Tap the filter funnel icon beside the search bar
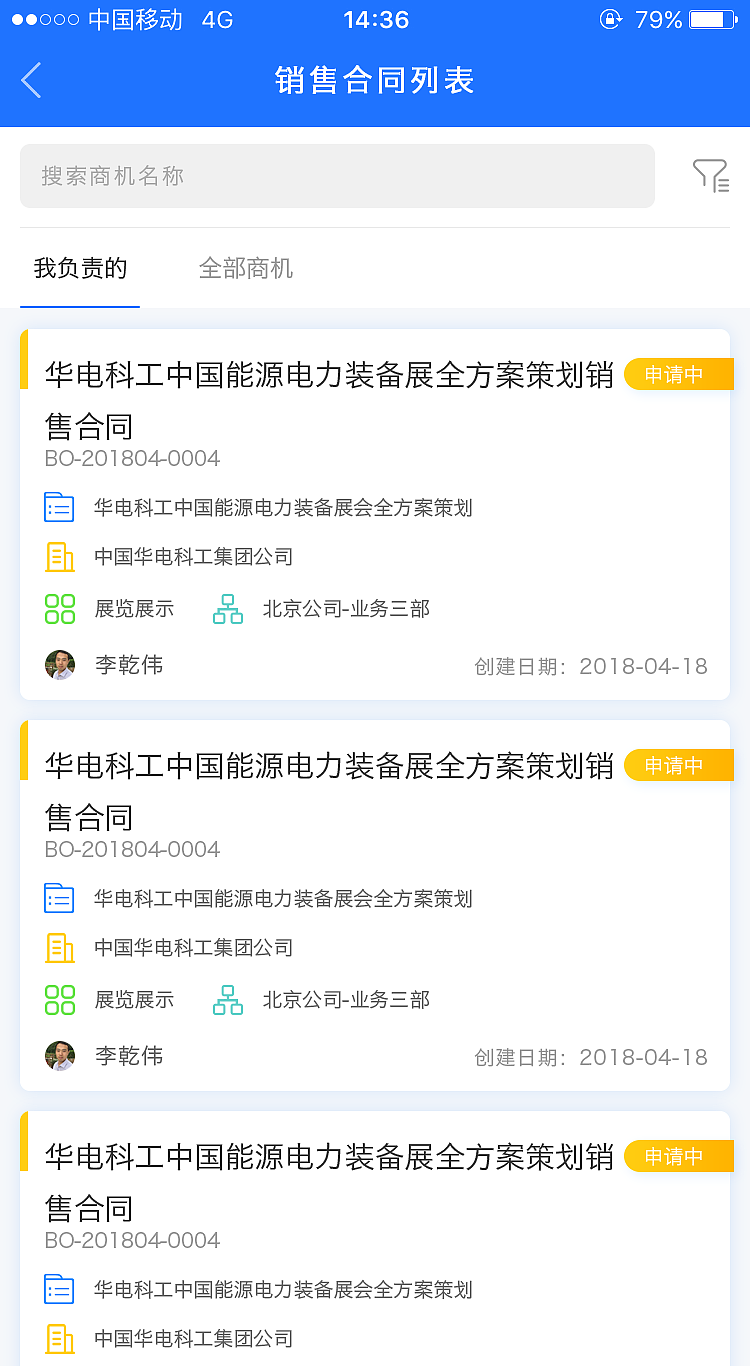This screenshot has height=1366, width=750. coord(712,175)
